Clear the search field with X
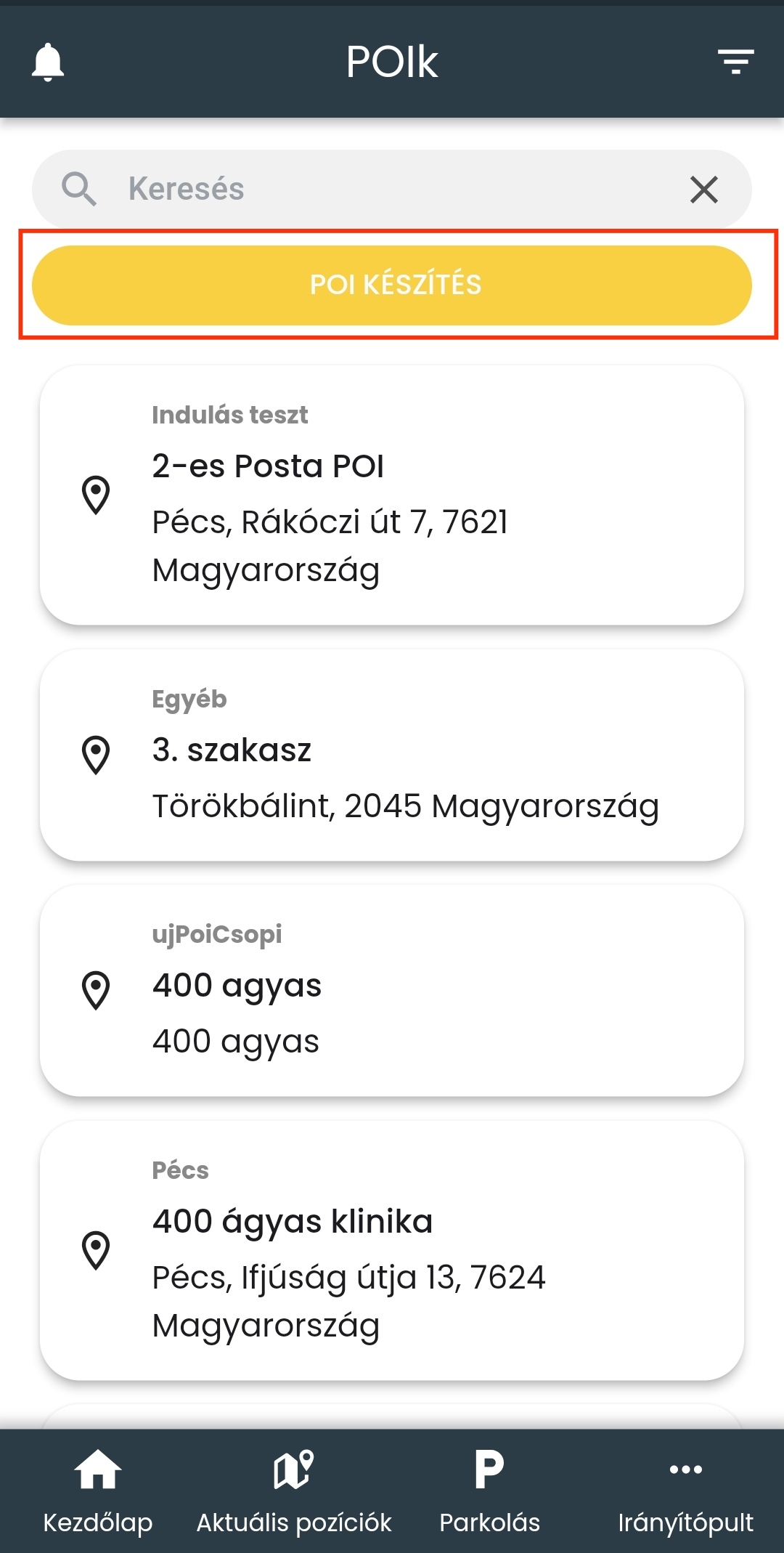This screenshot has width=784, height=1553. [x=703, y=190]
